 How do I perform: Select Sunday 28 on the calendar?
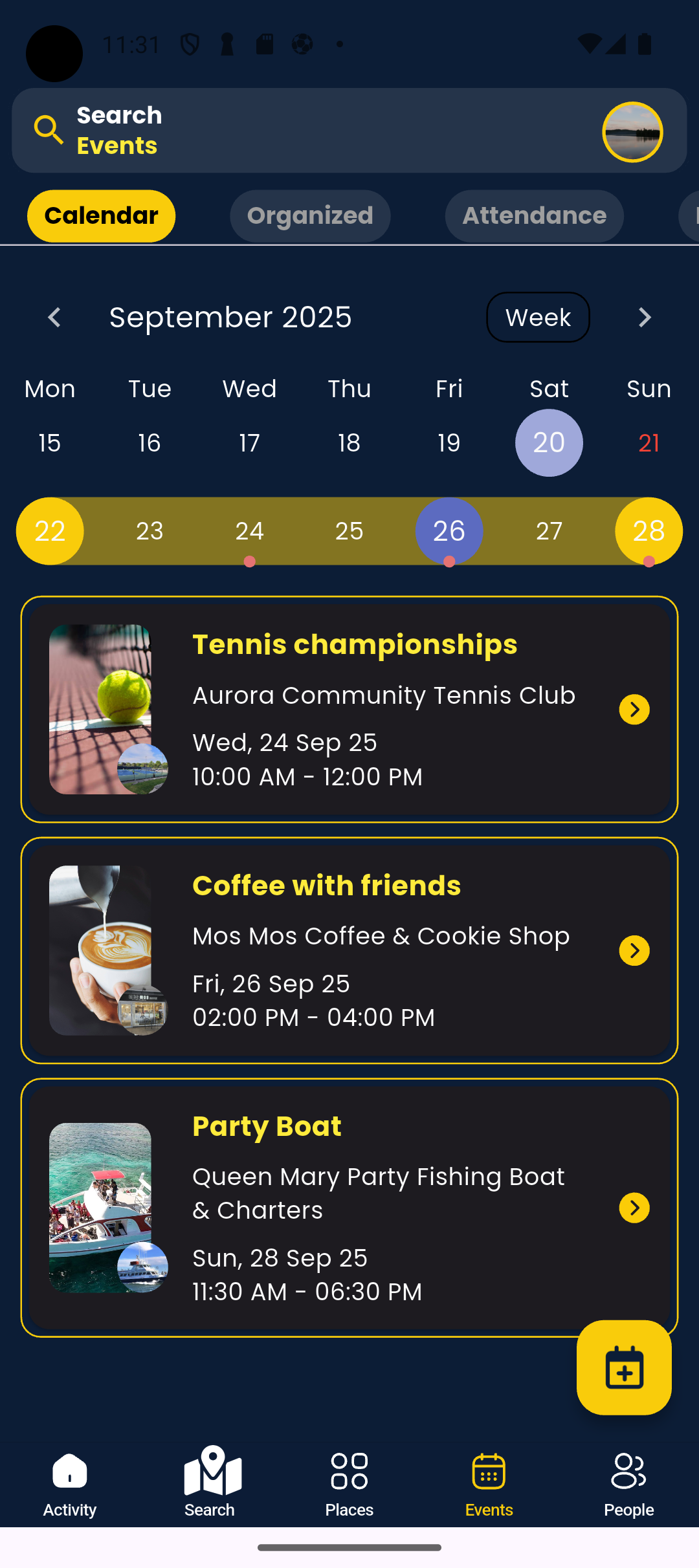(649, 530)
